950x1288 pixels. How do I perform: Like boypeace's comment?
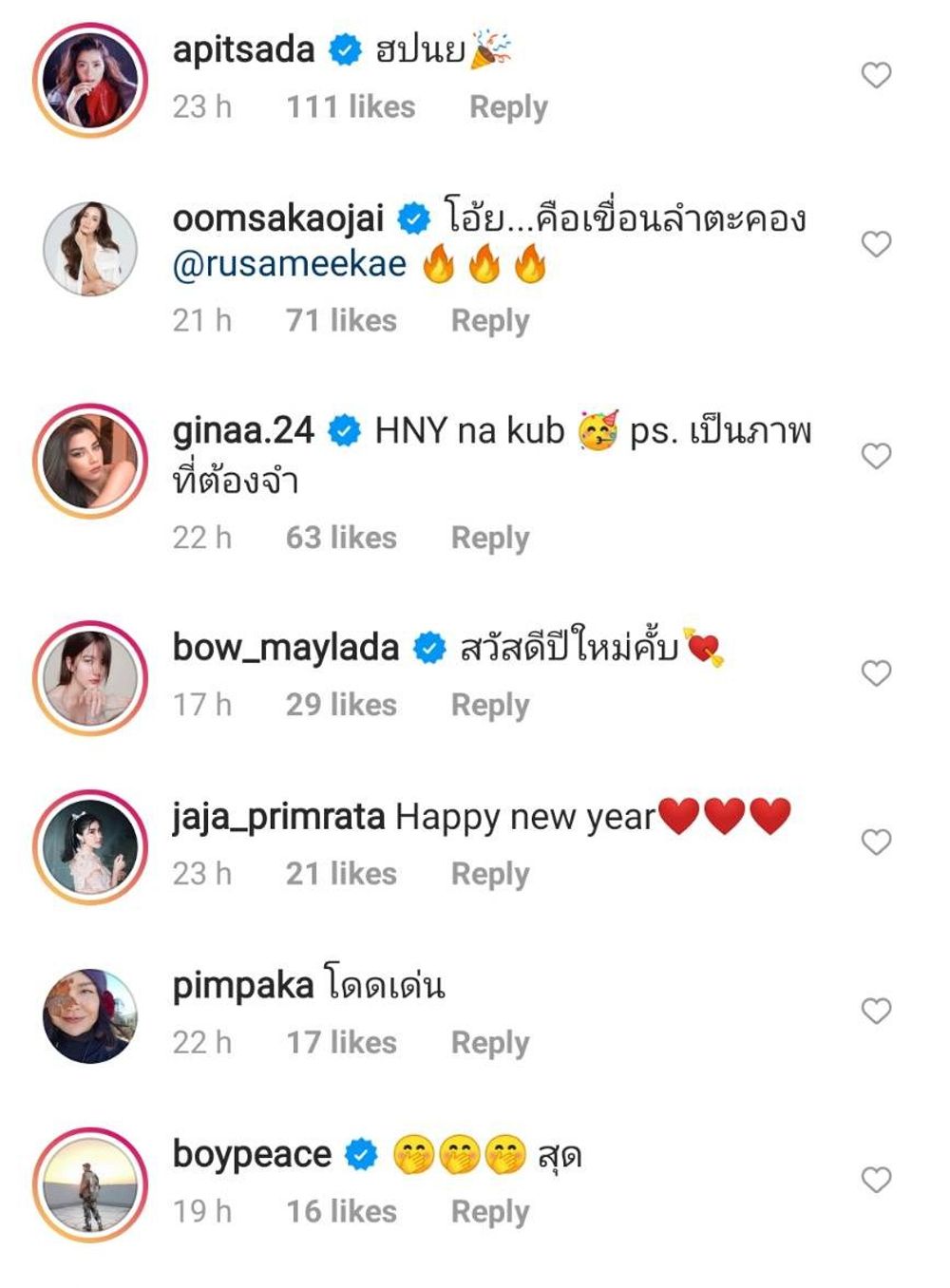tap(876, 1180)
